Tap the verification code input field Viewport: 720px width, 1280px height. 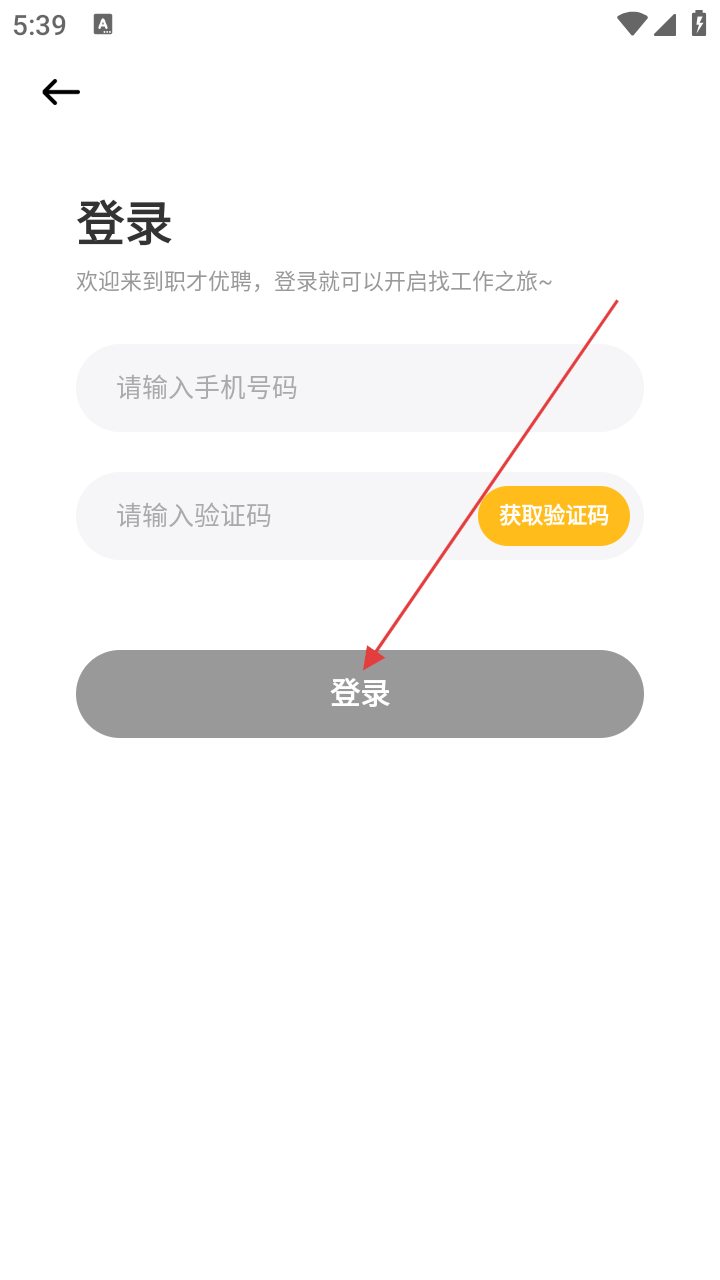tap(275, 516)
